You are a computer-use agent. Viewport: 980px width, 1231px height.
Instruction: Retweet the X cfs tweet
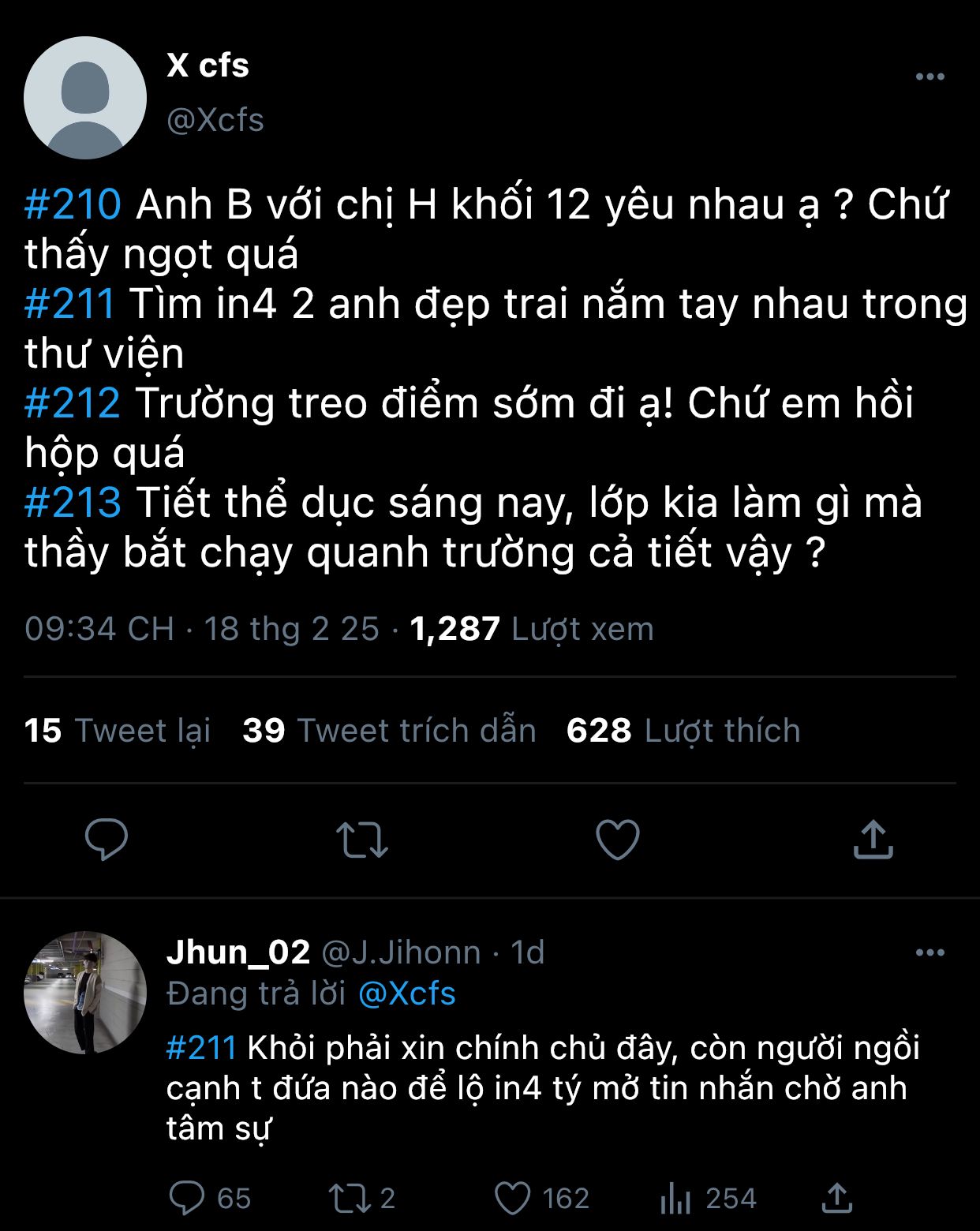point(362,840)
